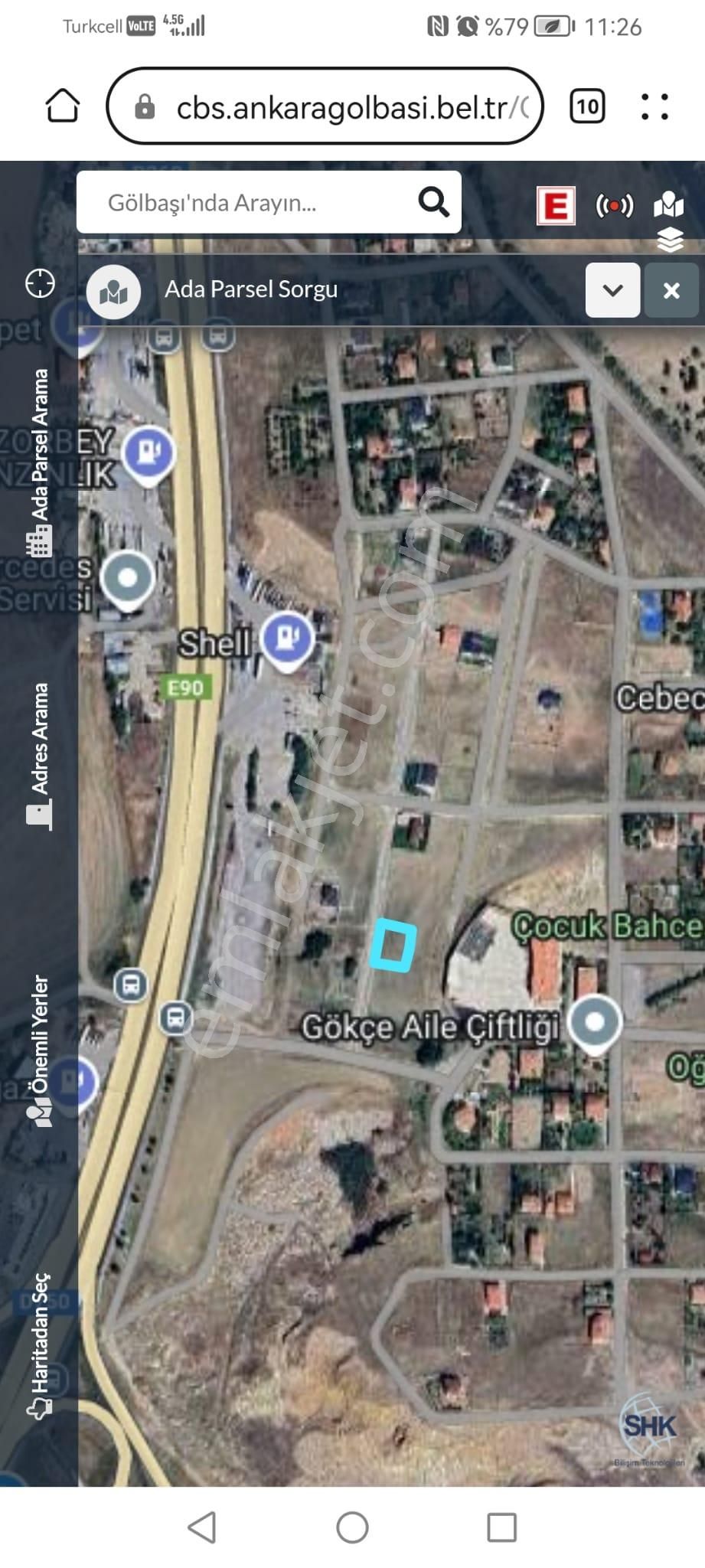The height and width of the screenshot is (1568, 705).
Task: Open the Eczane (pharmacy) E icon
Action: click(x=555, y=204)
